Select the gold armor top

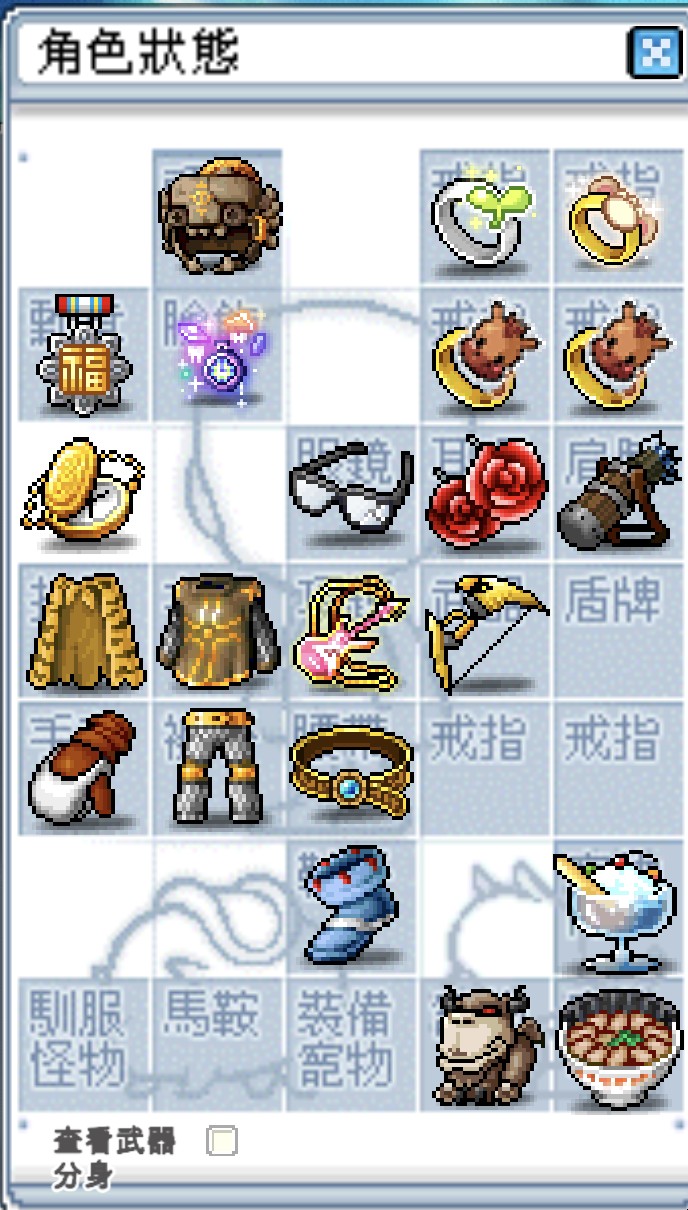tap(219, 632)
